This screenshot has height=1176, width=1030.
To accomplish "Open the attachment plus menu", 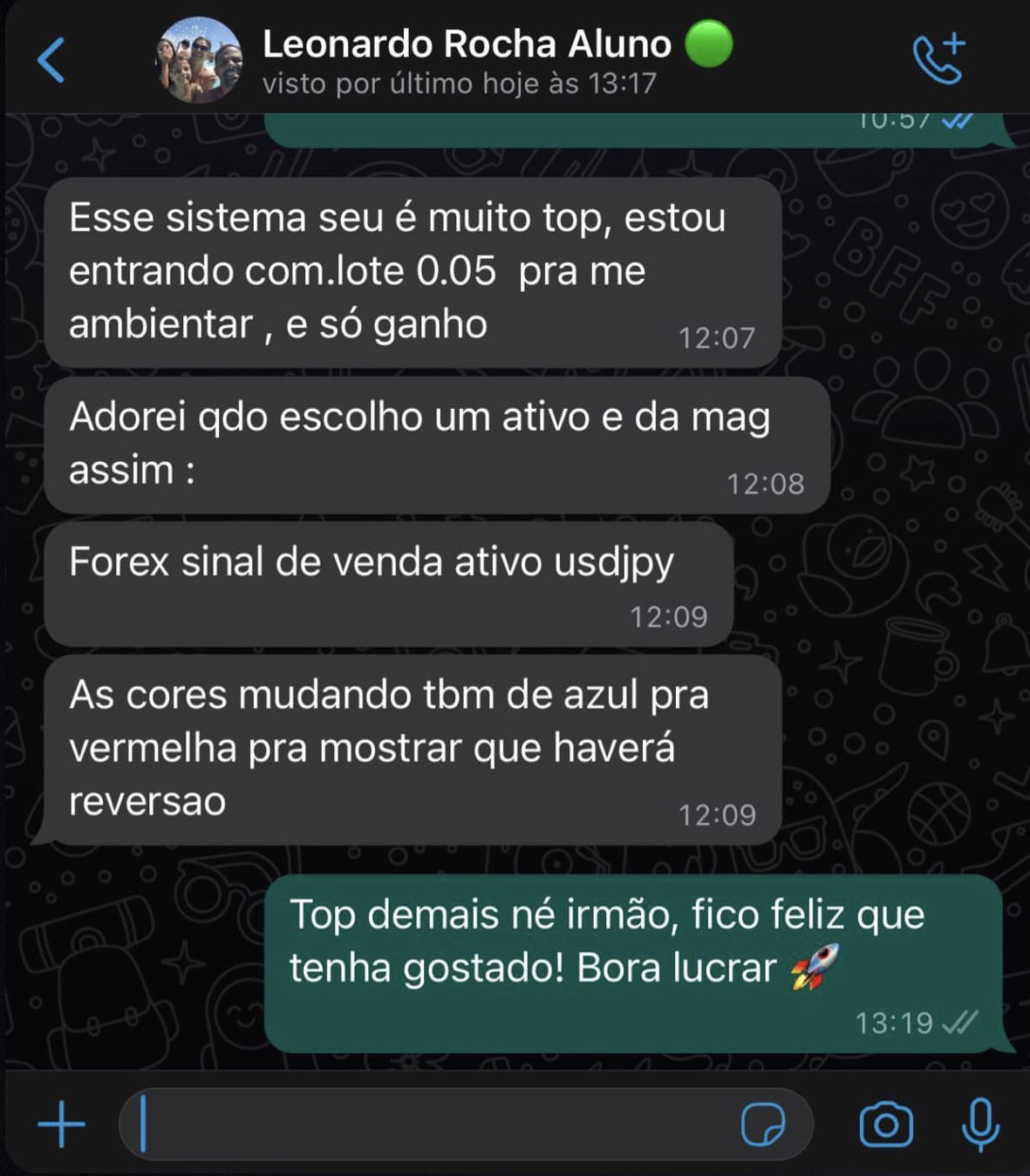I will click(61, 1125).
